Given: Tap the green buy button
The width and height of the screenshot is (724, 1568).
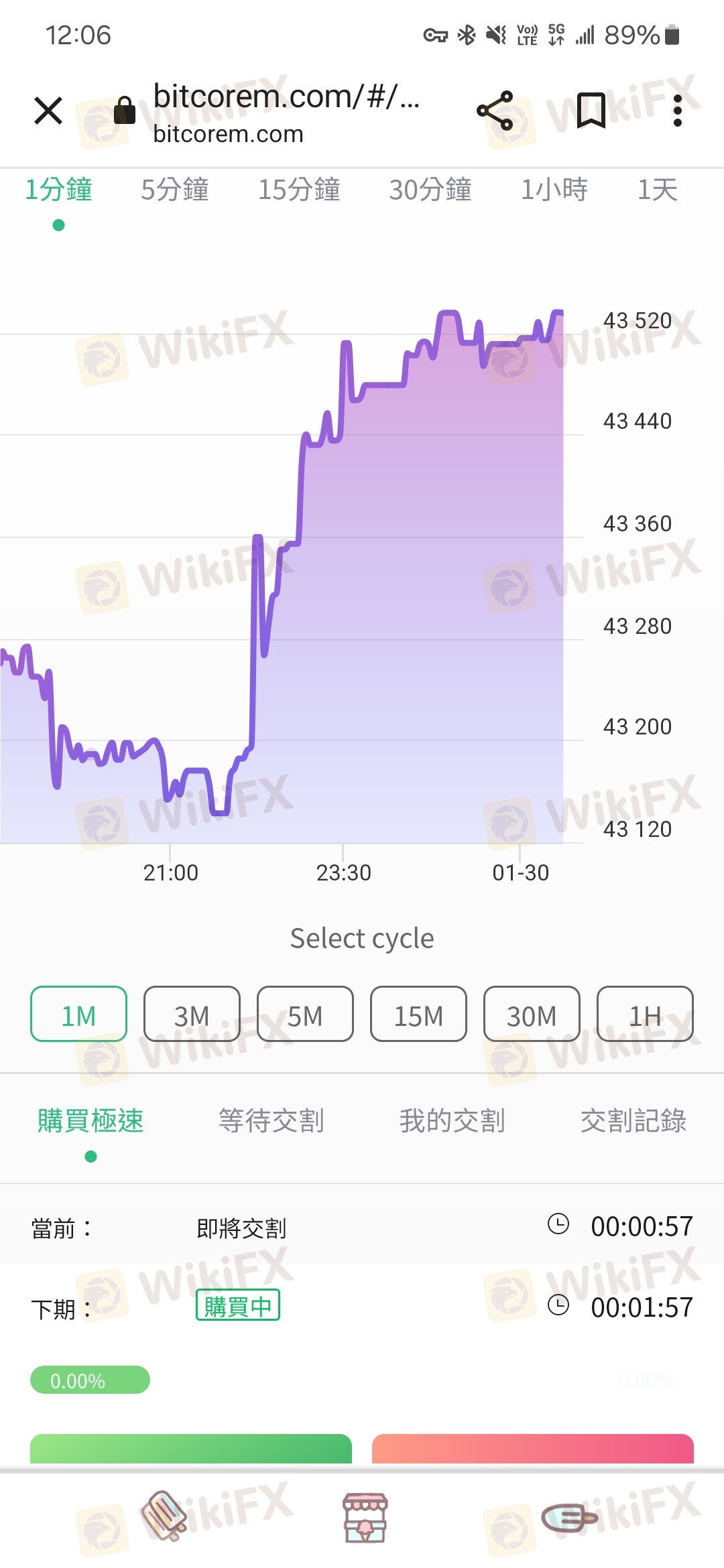Looking at the screenshot, I should tap(191, 1449).
